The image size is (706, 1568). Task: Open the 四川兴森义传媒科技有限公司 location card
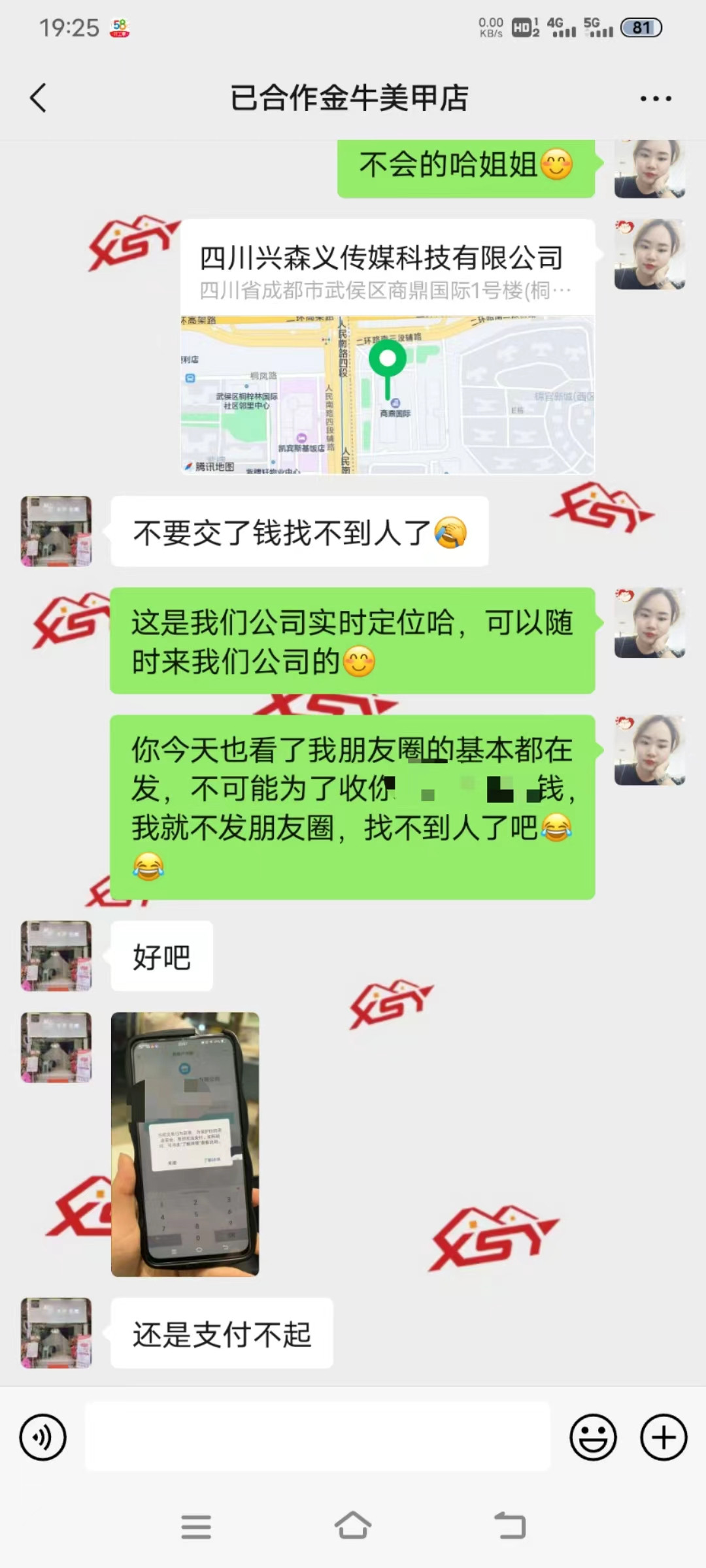coord(387,346)
